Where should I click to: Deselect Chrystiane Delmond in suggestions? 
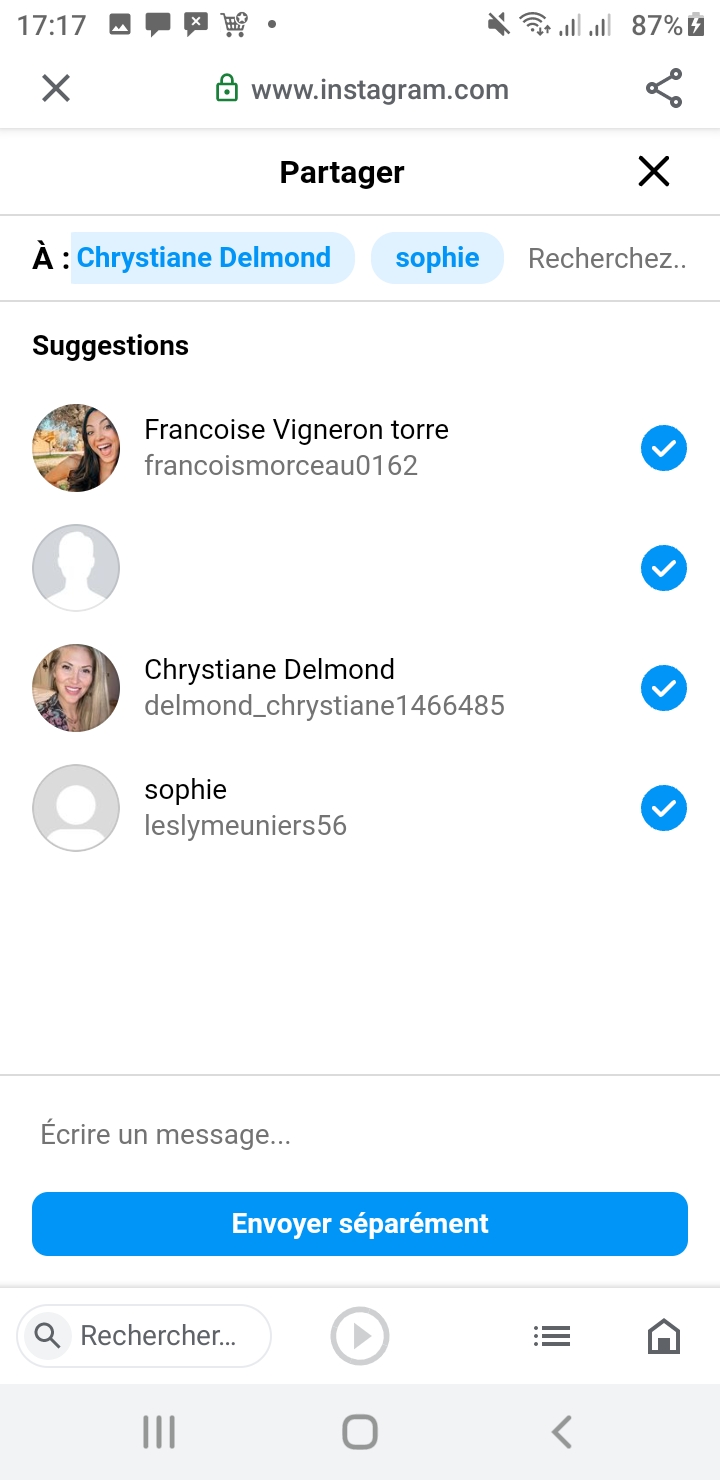(x=664, y=688)
